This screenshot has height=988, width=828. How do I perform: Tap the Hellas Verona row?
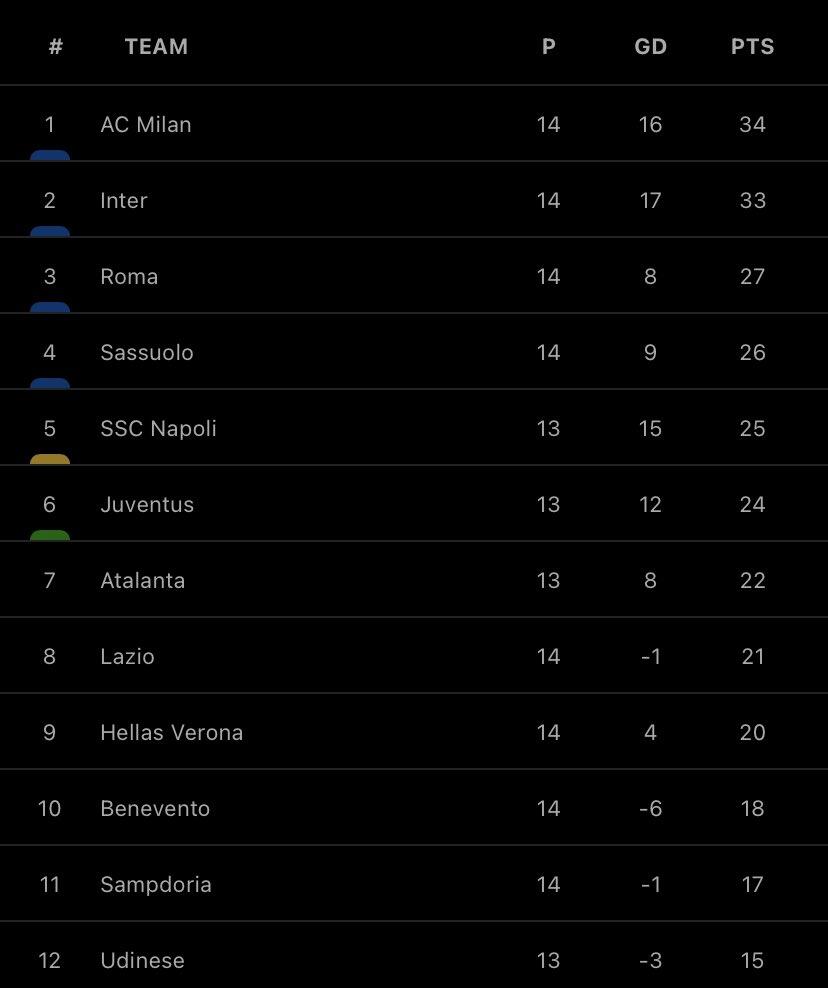click(171, 733)
